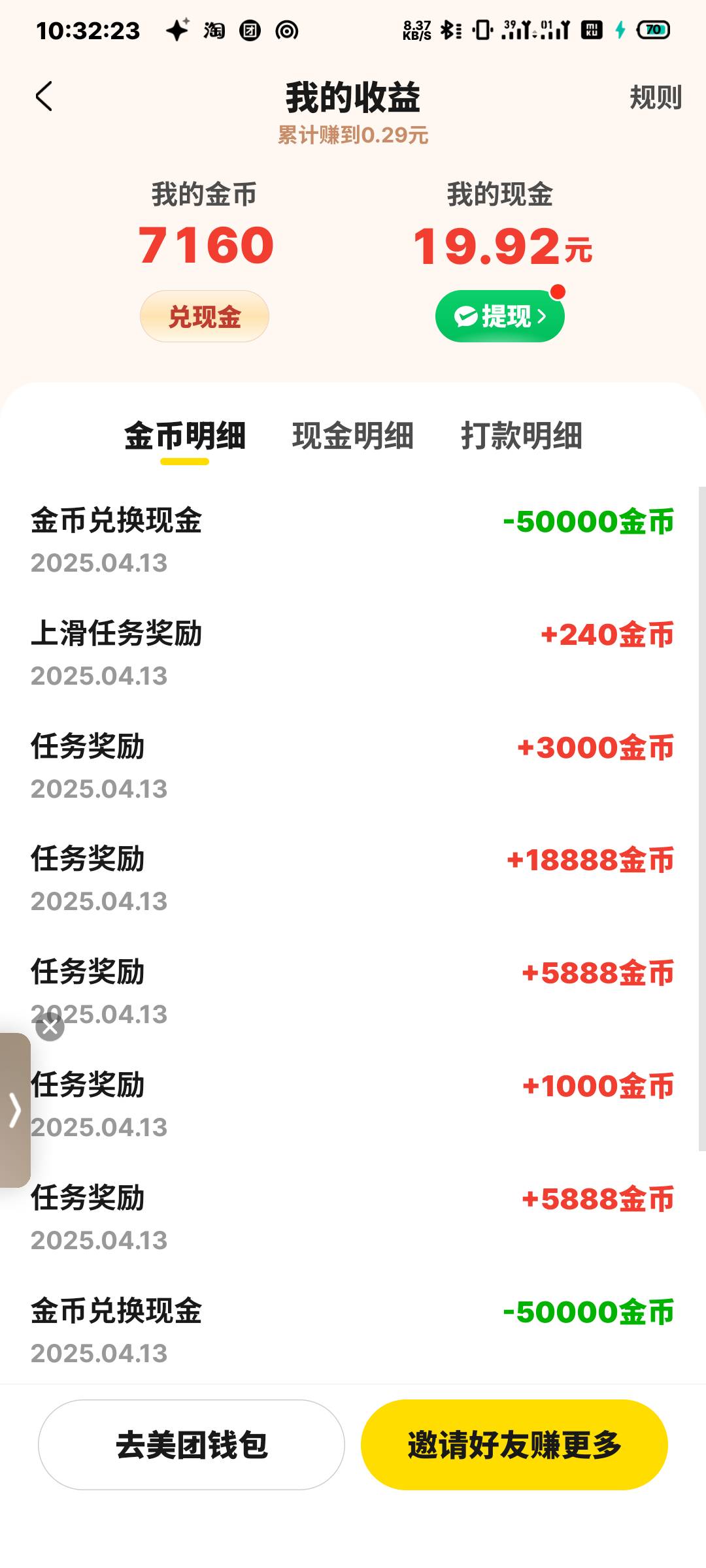This screenshot has width=706, height=1568.
Task: Dismiss the floating side widget with the X
Action: pos(50,1026)
